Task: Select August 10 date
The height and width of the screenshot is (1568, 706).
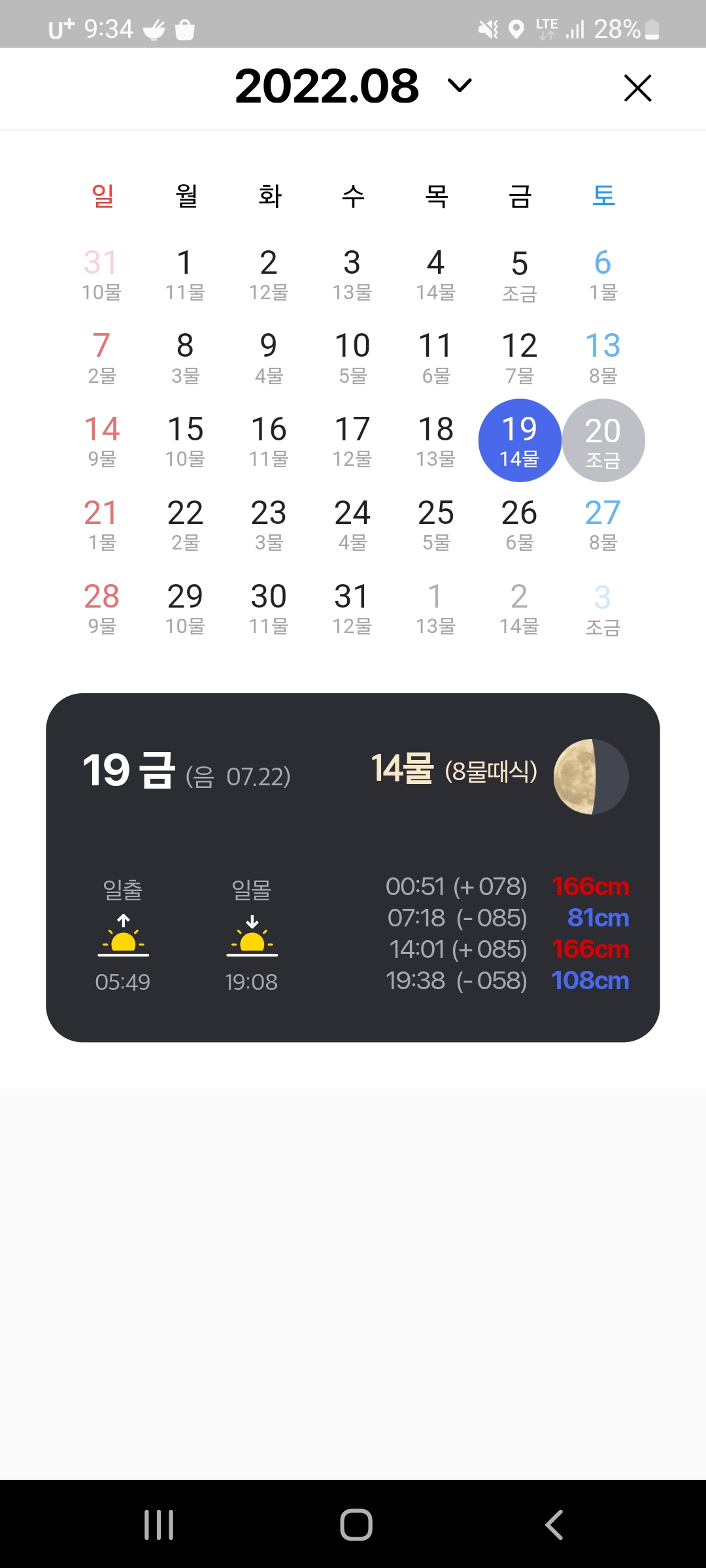Action: pos(352,357)
